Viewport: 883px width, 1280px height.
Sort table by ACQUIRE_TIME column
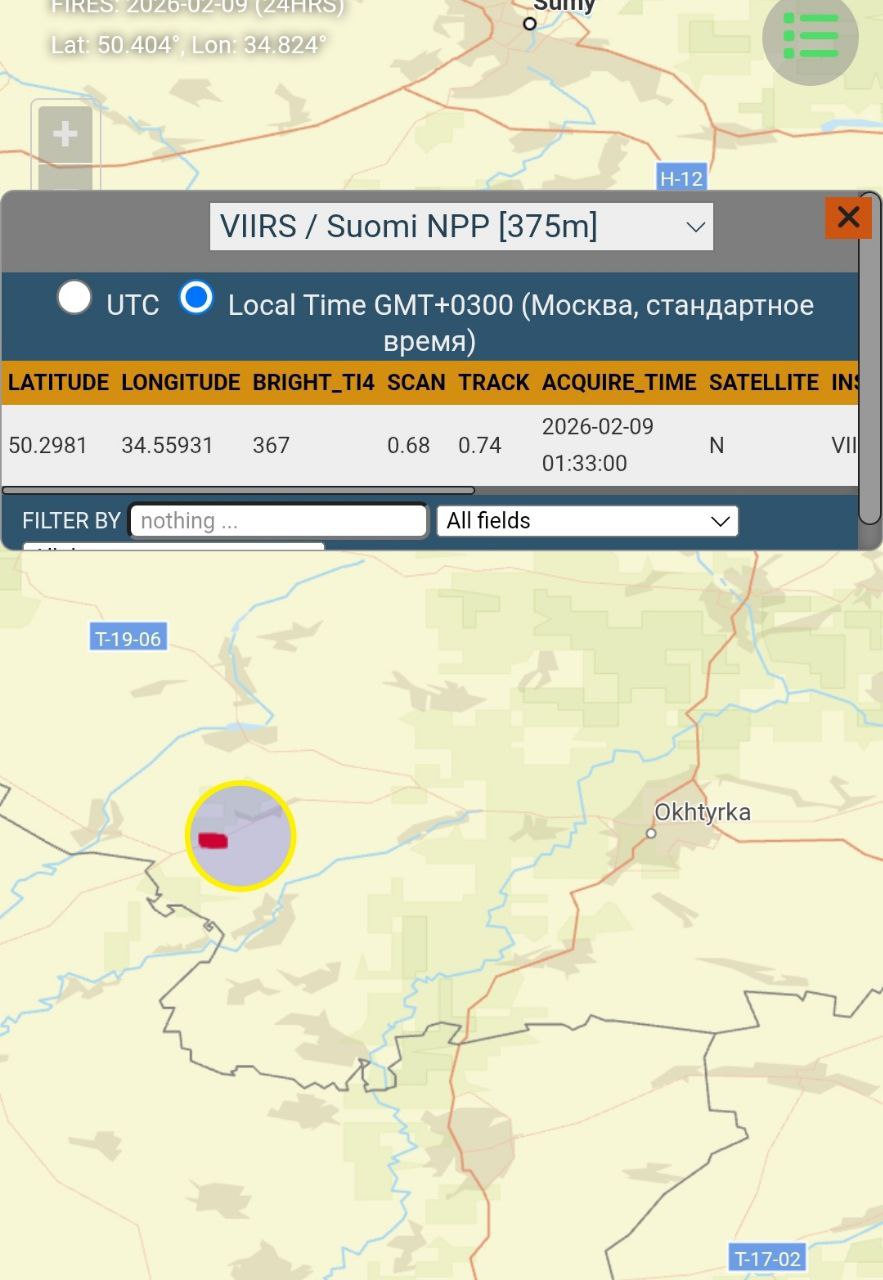618,383
